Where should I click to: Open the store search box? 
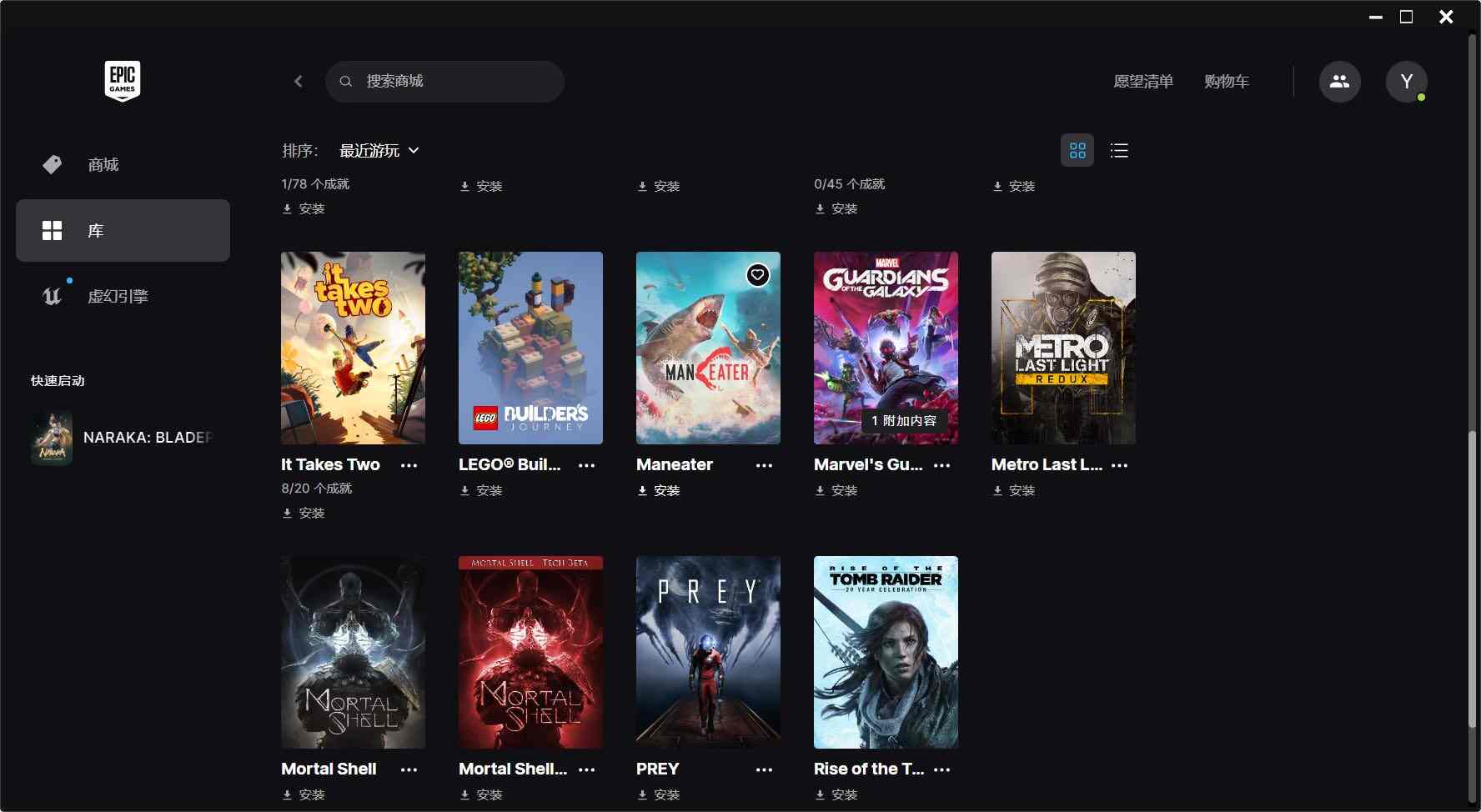[x=444, y=81]
